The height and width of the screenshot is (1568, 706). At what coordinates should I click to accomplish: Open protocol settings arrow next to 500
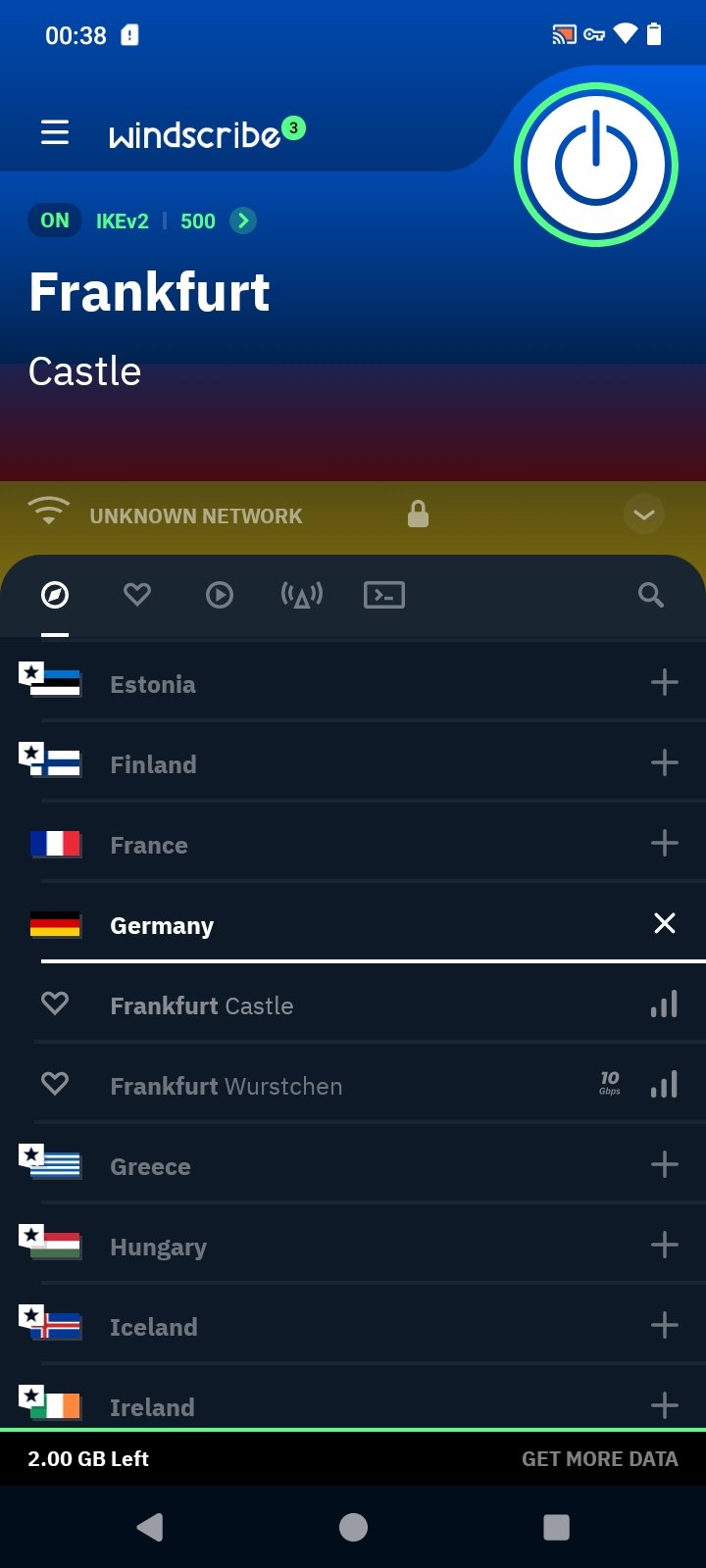[x=243, y=220]
